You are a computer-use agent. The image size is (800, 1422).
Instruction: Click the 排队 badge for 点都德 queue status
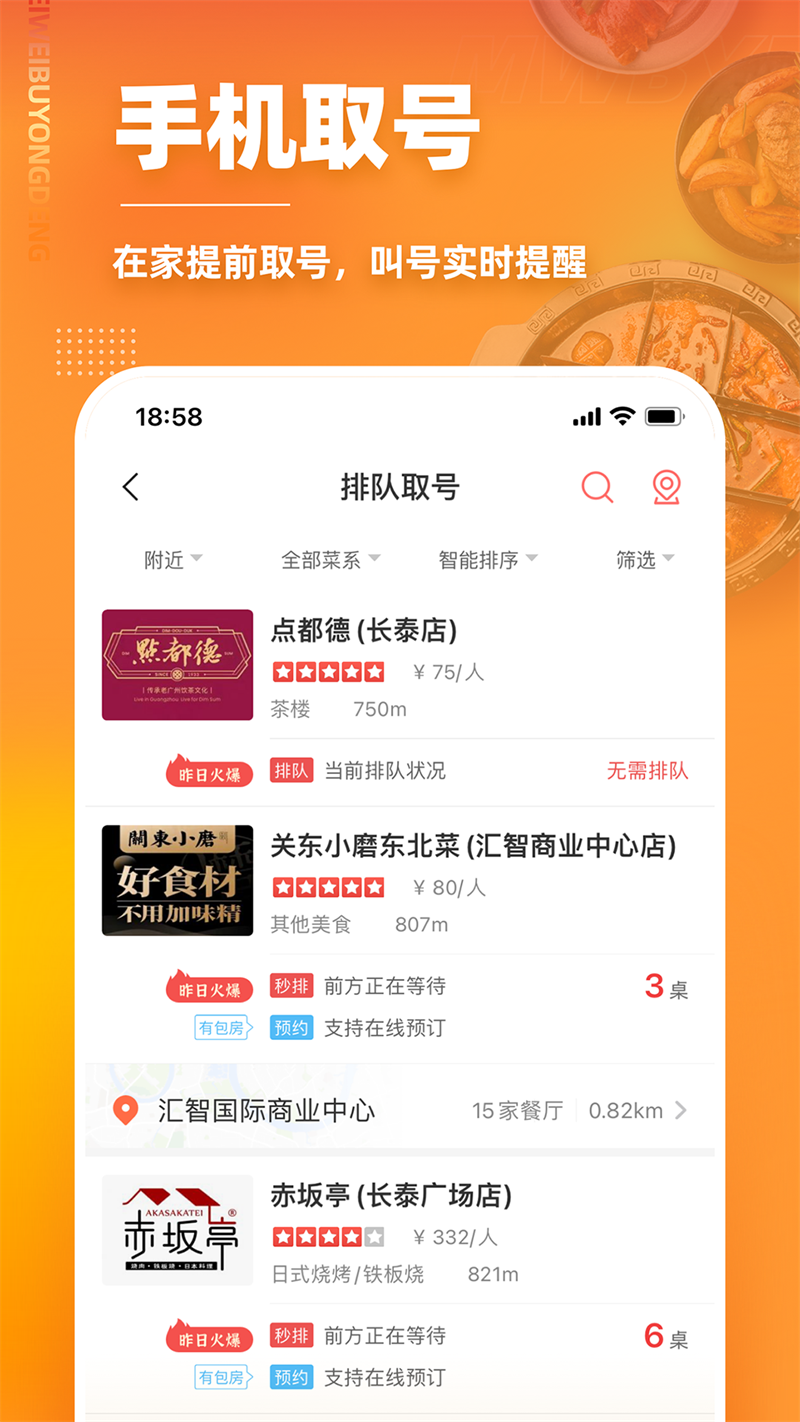[291, 771]
